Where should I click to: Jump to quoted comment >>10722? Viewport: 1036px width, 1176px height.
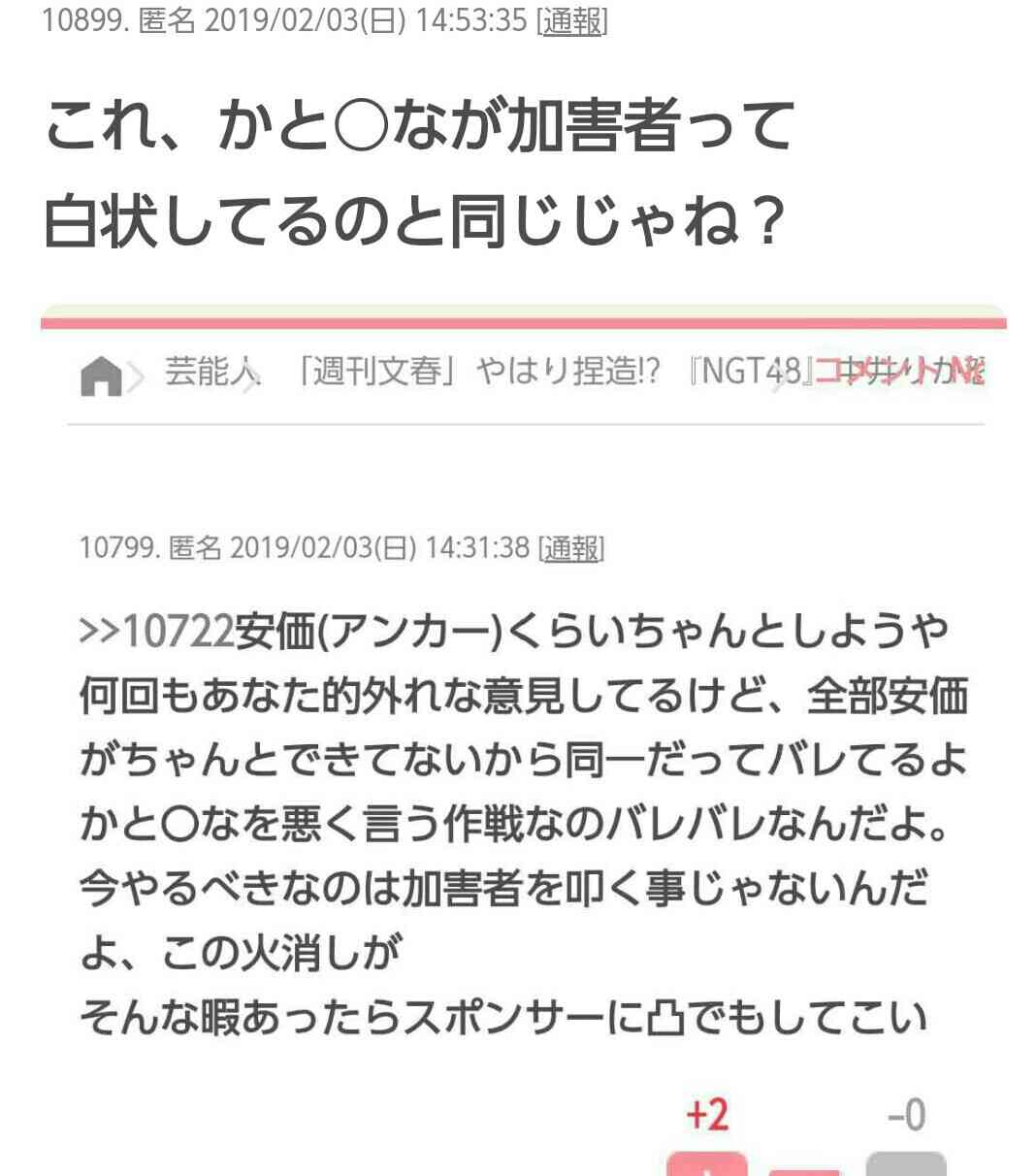(x=156, y=633)
